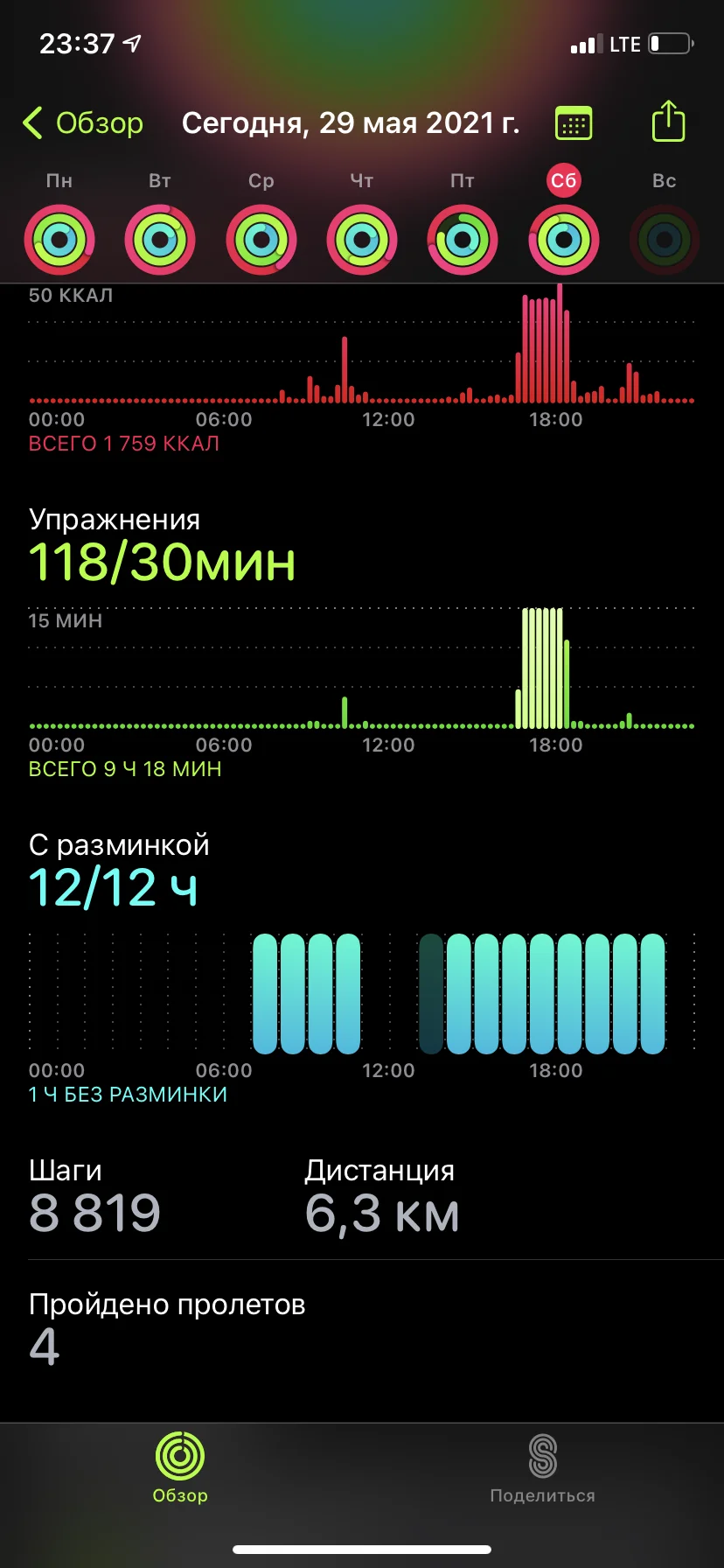Select Tuesday (Вт) activity rings
The height and width of the screenshot is (1568, 724).
pyautogui.click(x=160, y=239)
